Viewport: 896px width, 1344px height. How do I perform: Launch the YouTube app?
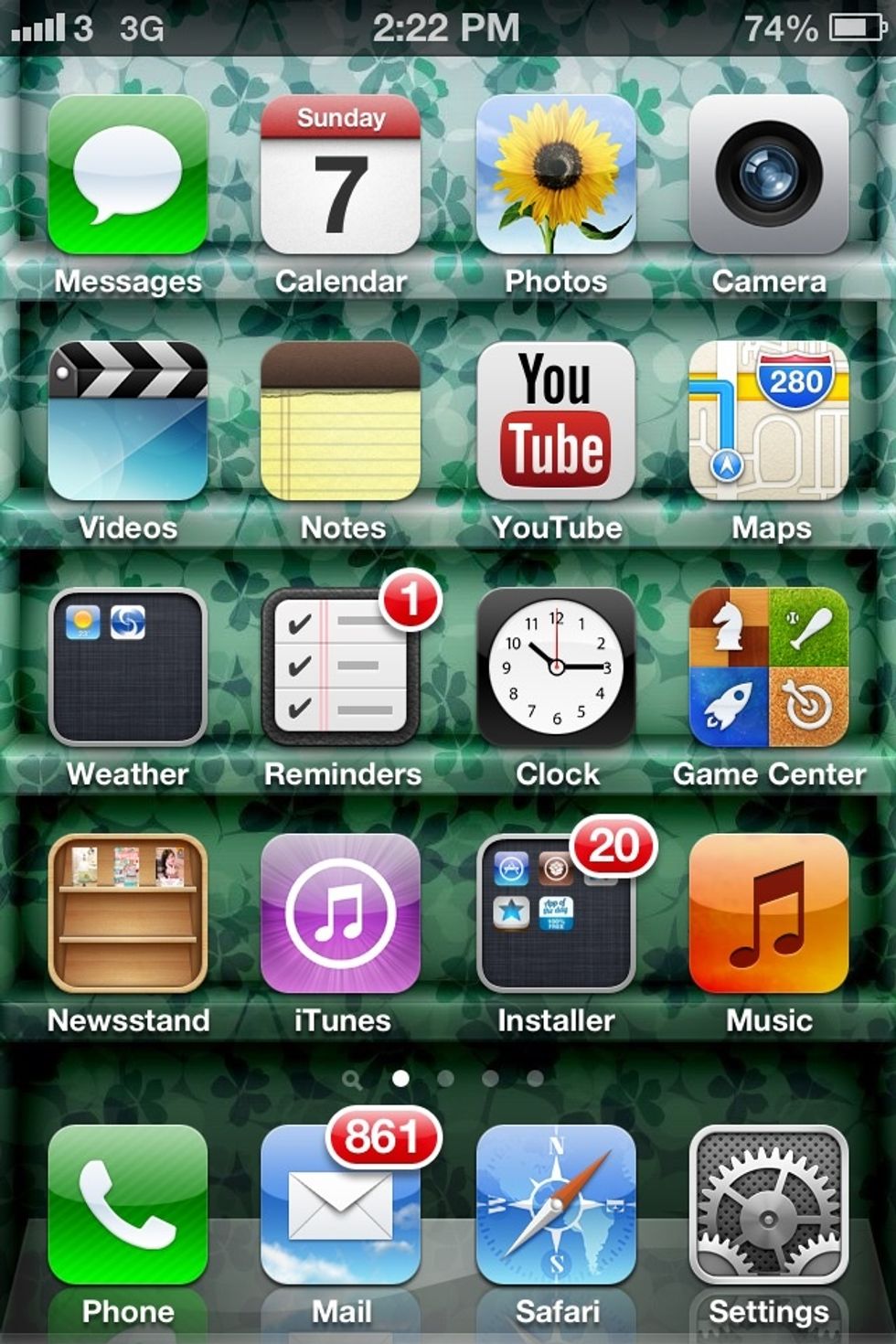pyautogui.click(x=556, y=421)
